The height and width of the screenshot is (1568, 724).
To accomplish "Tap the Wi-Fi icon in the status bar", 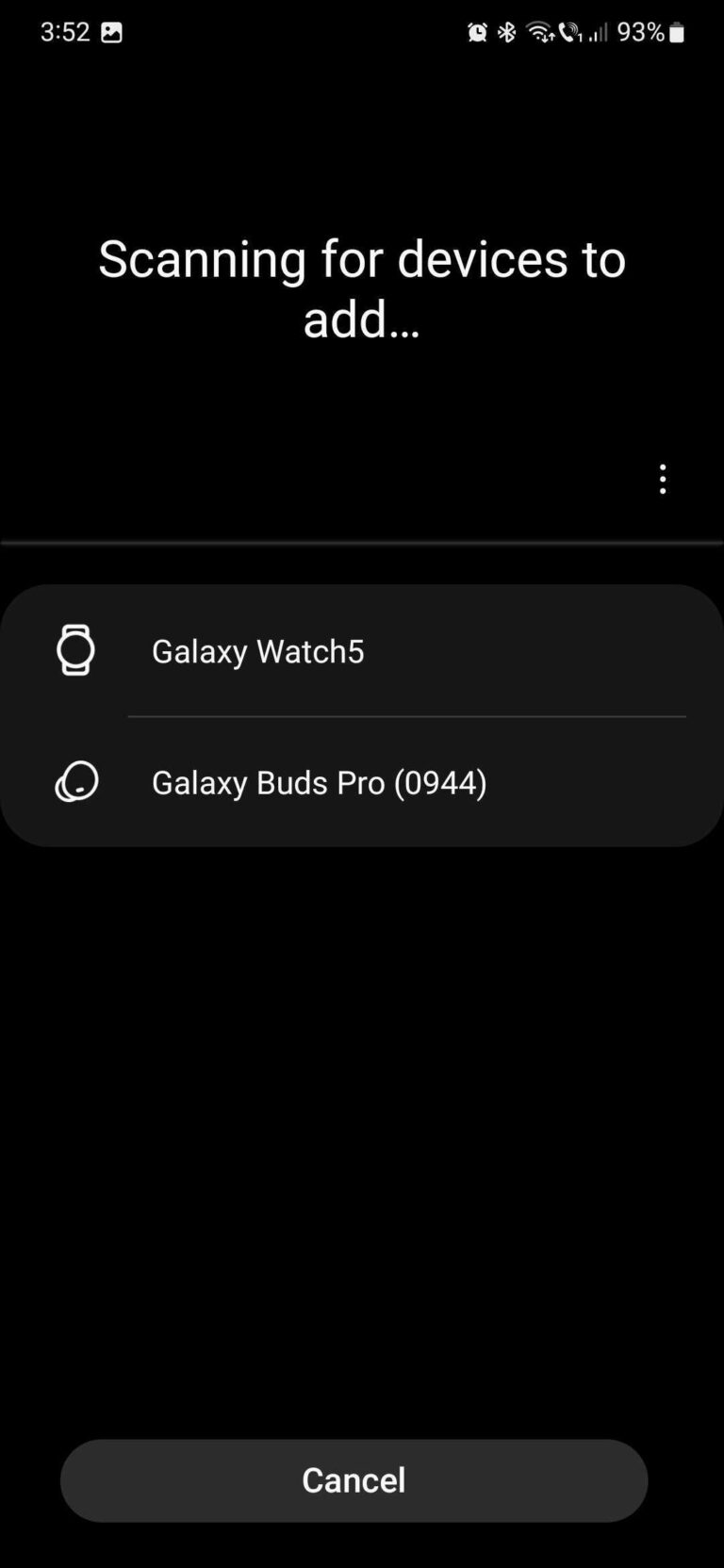I will tap(539, 32).
